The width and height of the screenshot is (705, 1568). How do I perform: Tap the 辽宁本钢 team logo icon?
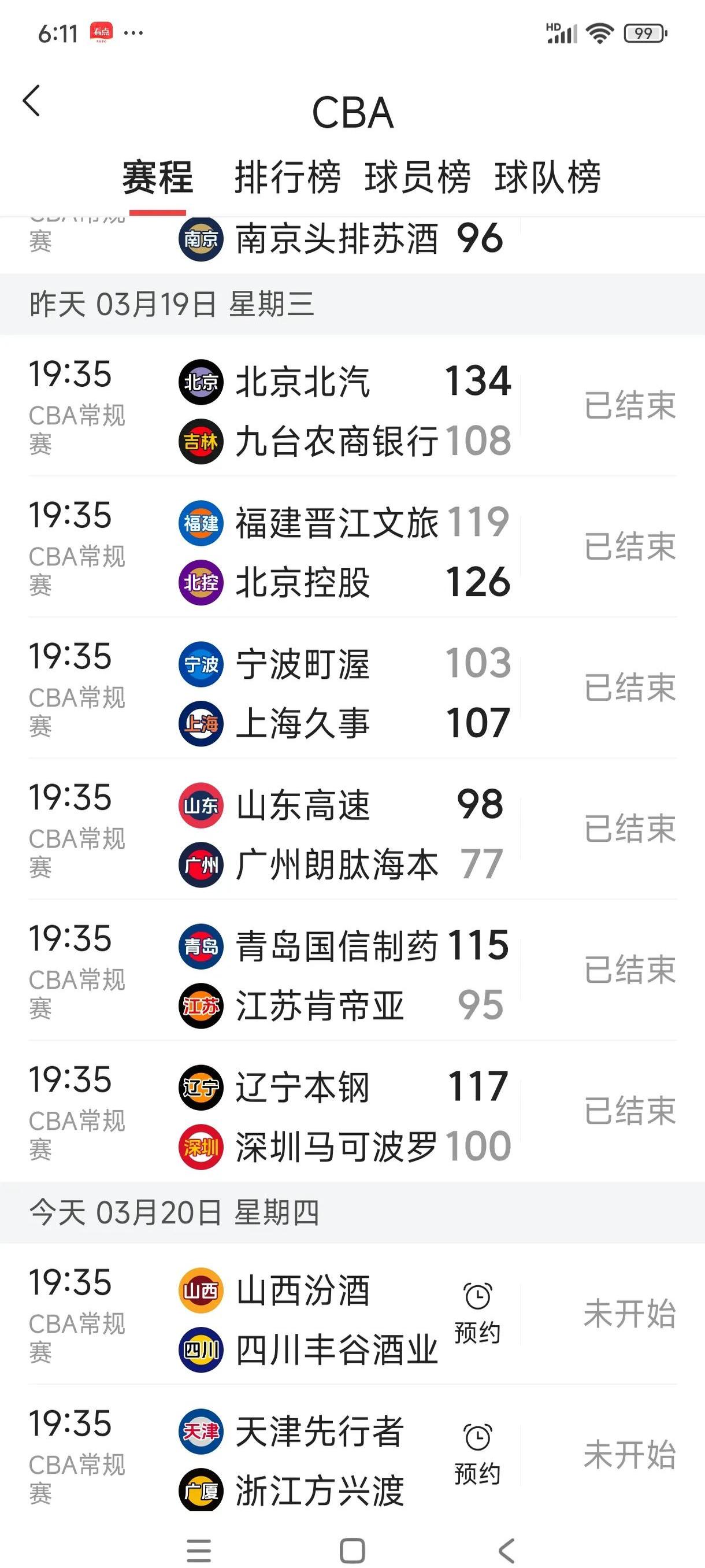[x=201, y=1088]
